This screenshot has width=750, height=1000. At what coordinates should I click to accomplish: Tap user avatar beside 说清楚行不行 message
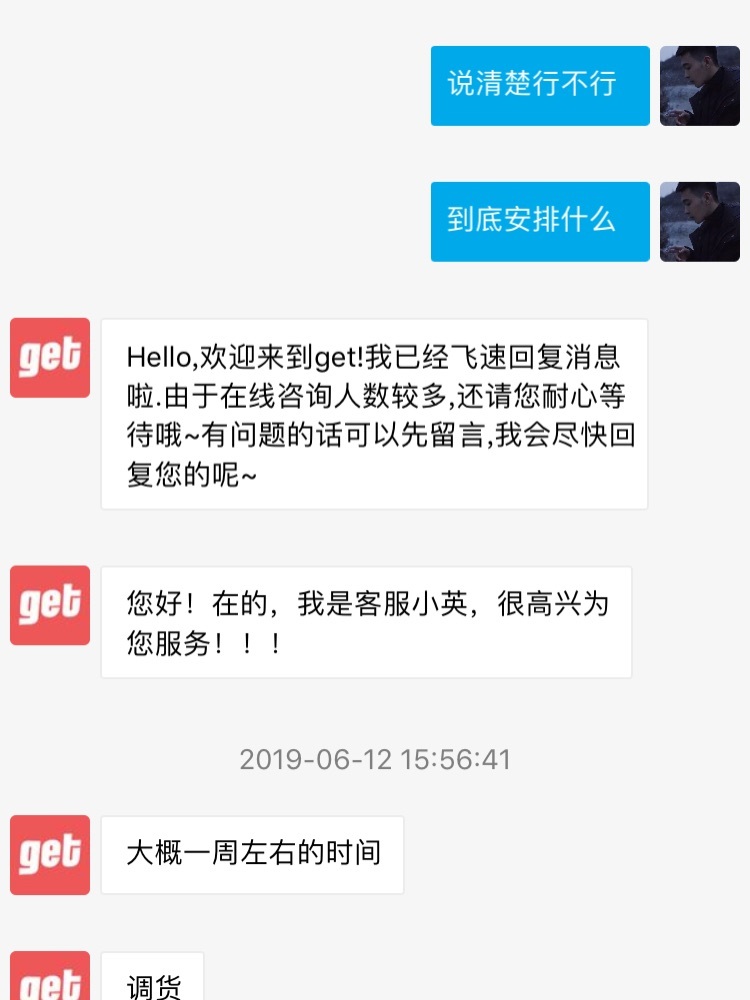point(699,86)
